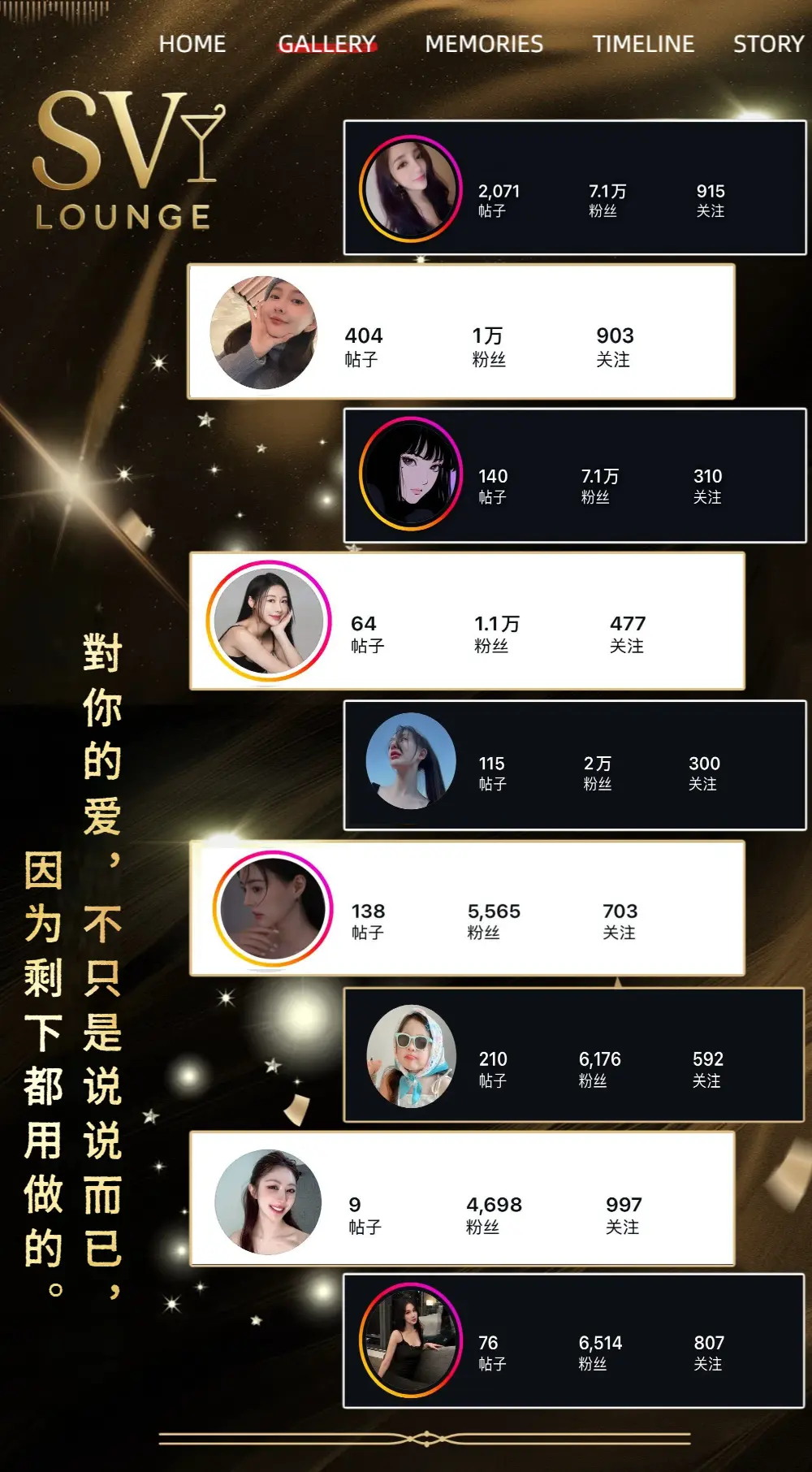Open the TIMELINE page
The width and height of the screenshot is (812, 1472).
pos(643,44)
